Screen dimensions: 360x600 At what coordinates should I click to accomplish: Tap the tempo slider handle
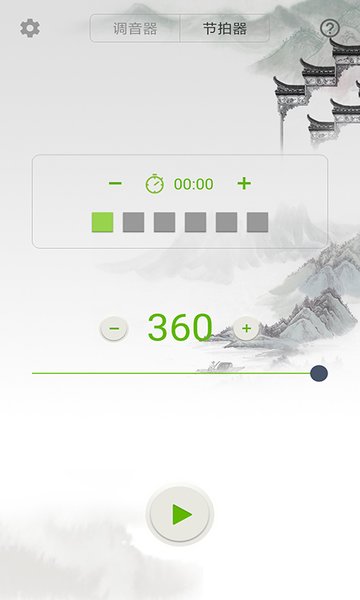coord(319,373)
